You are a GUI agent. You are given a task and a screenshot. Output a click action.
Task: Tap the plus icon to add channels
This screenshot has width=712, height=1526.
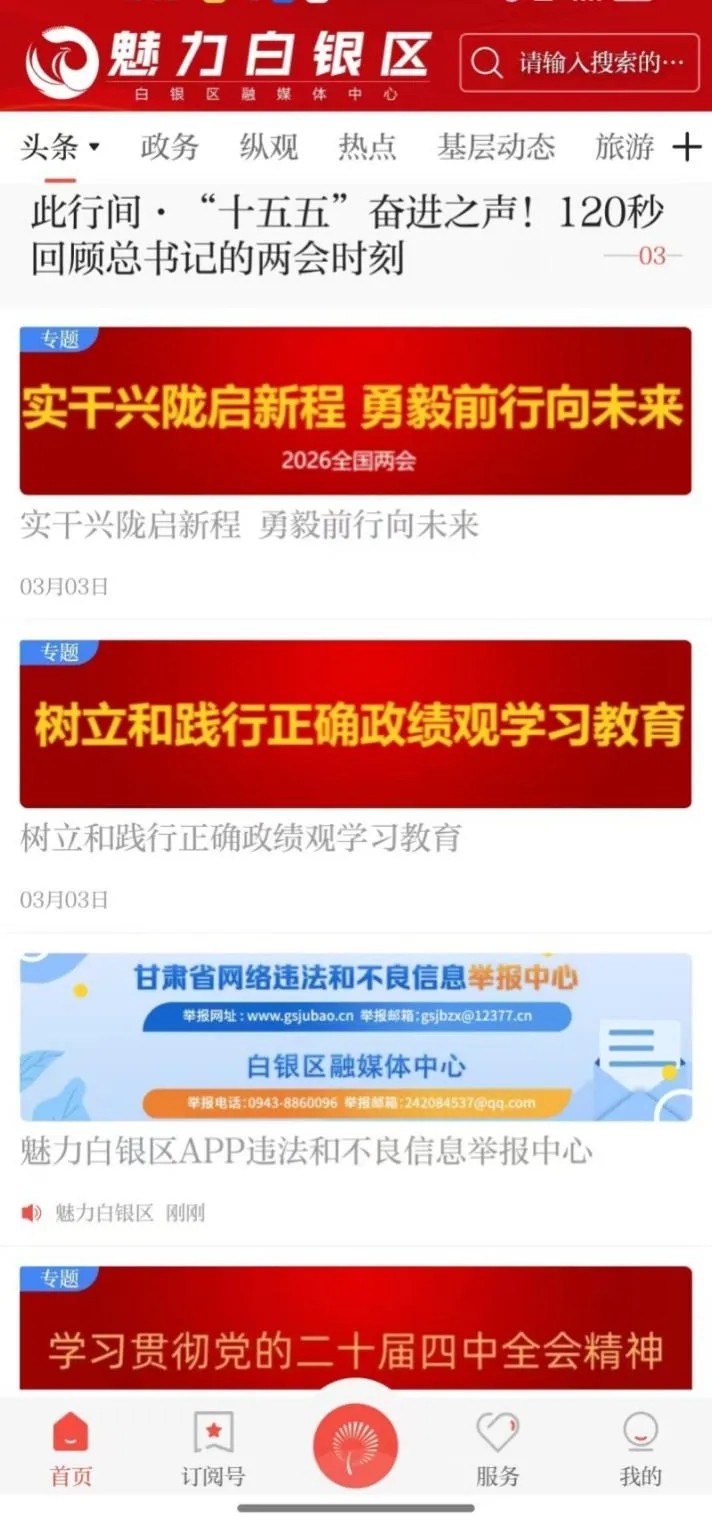(x=687, y=148)
